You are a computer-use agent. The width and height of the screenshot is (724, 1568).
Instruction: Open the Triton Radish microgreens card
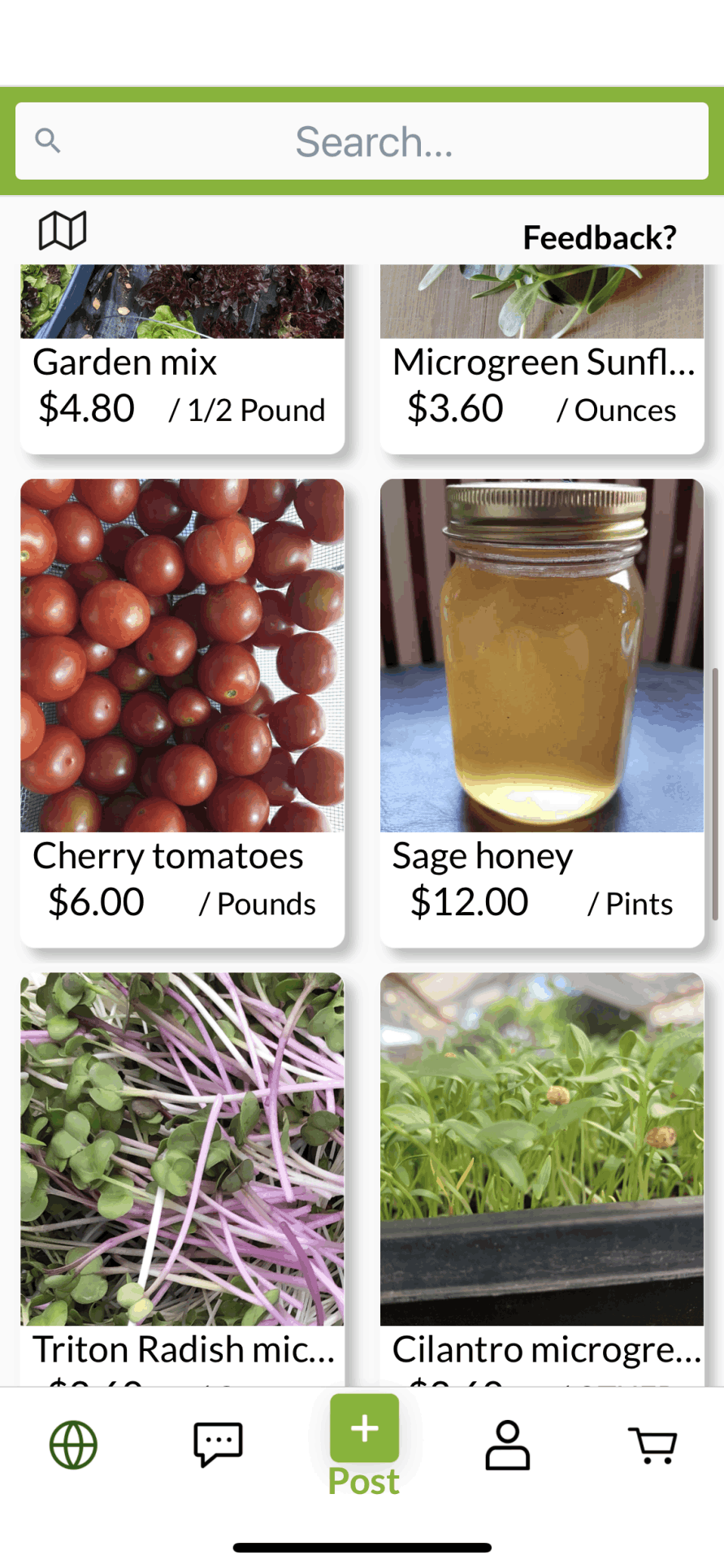pos(182,1179)
